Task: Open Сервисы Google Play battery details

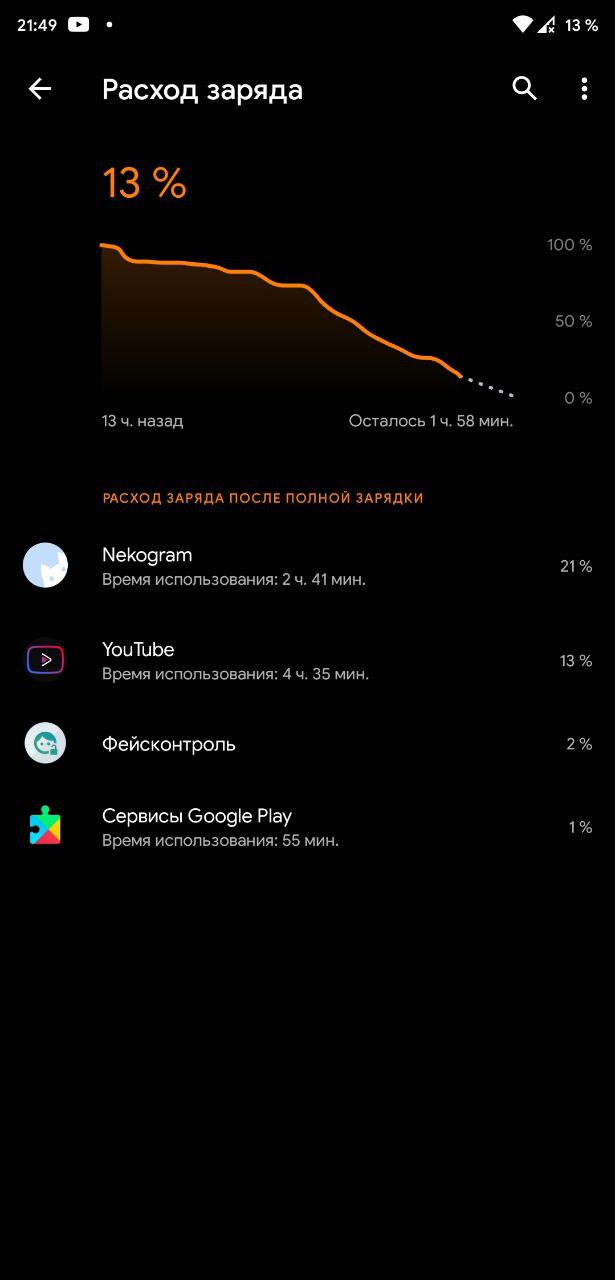Action: (x=307, y=827)
